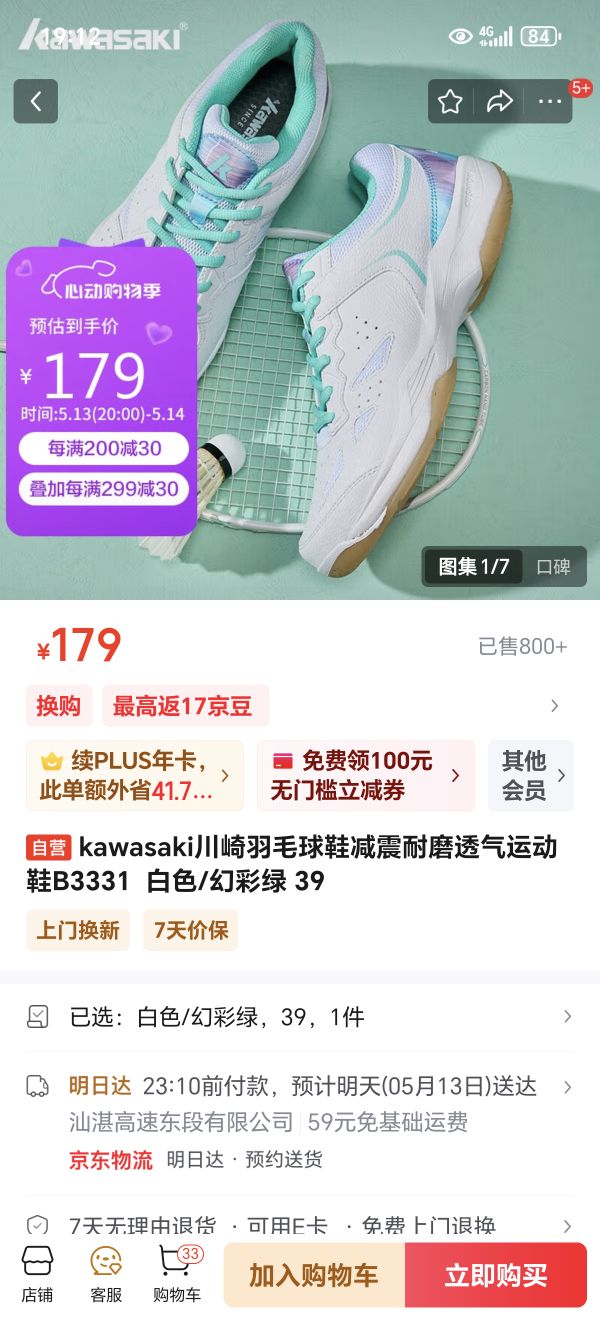This screenshot has height=1332, width=600.
Task: Switch to the 口碑 tab
Action: click(x=553, y=567)
